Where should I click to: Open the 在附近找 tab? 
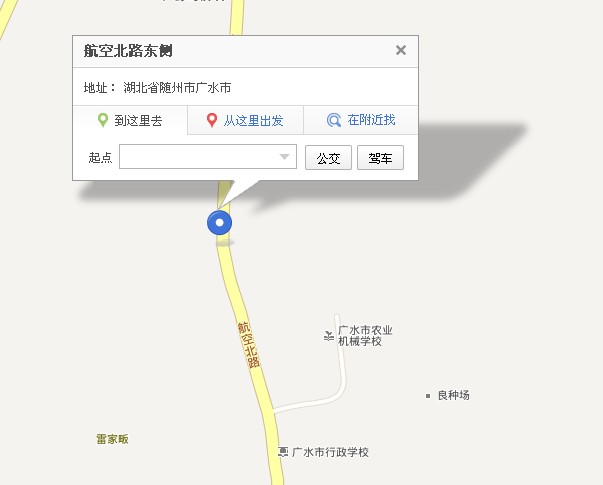361,121
